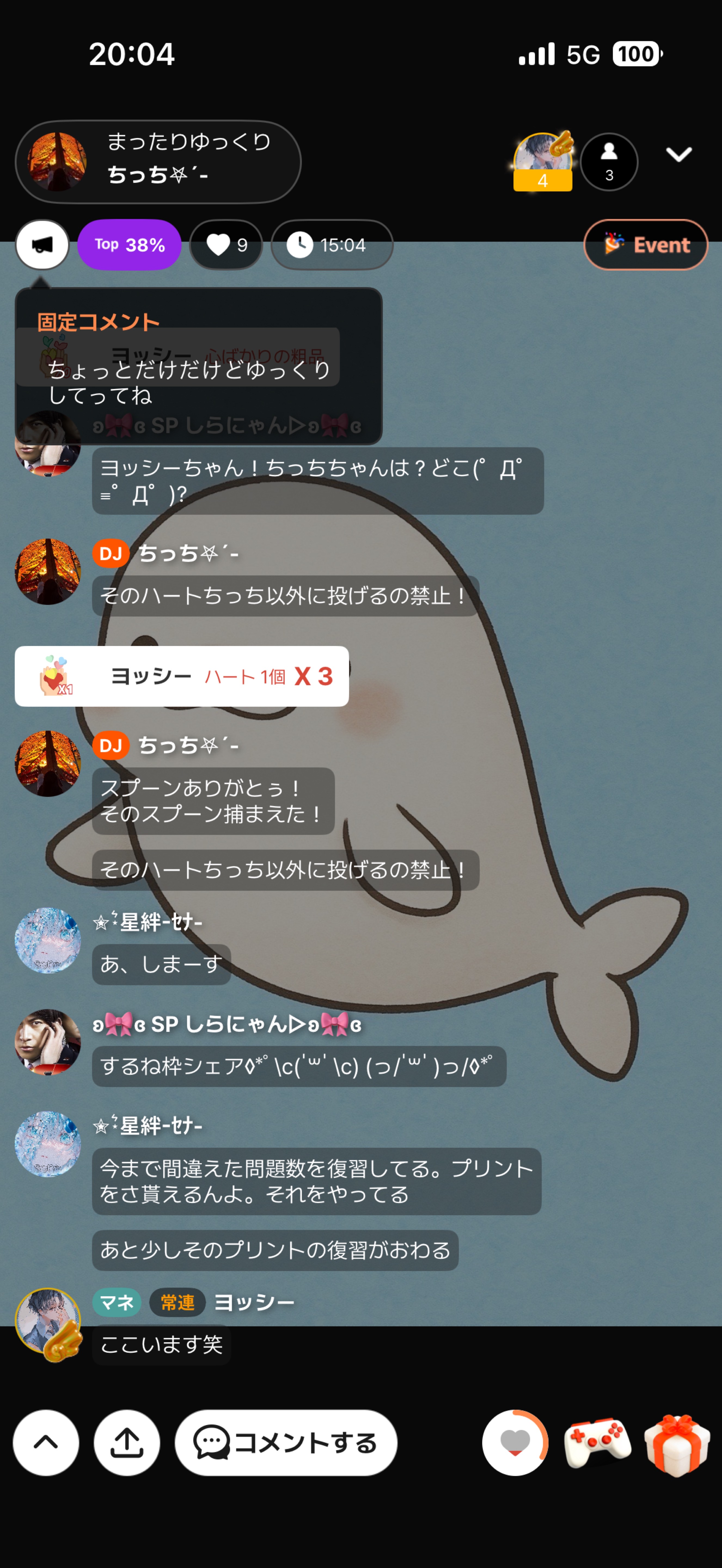Tap the Top 38% ranking badge
Image resolution: width=722 pixels, height=1568 pixels.
(x=130, y=245)
